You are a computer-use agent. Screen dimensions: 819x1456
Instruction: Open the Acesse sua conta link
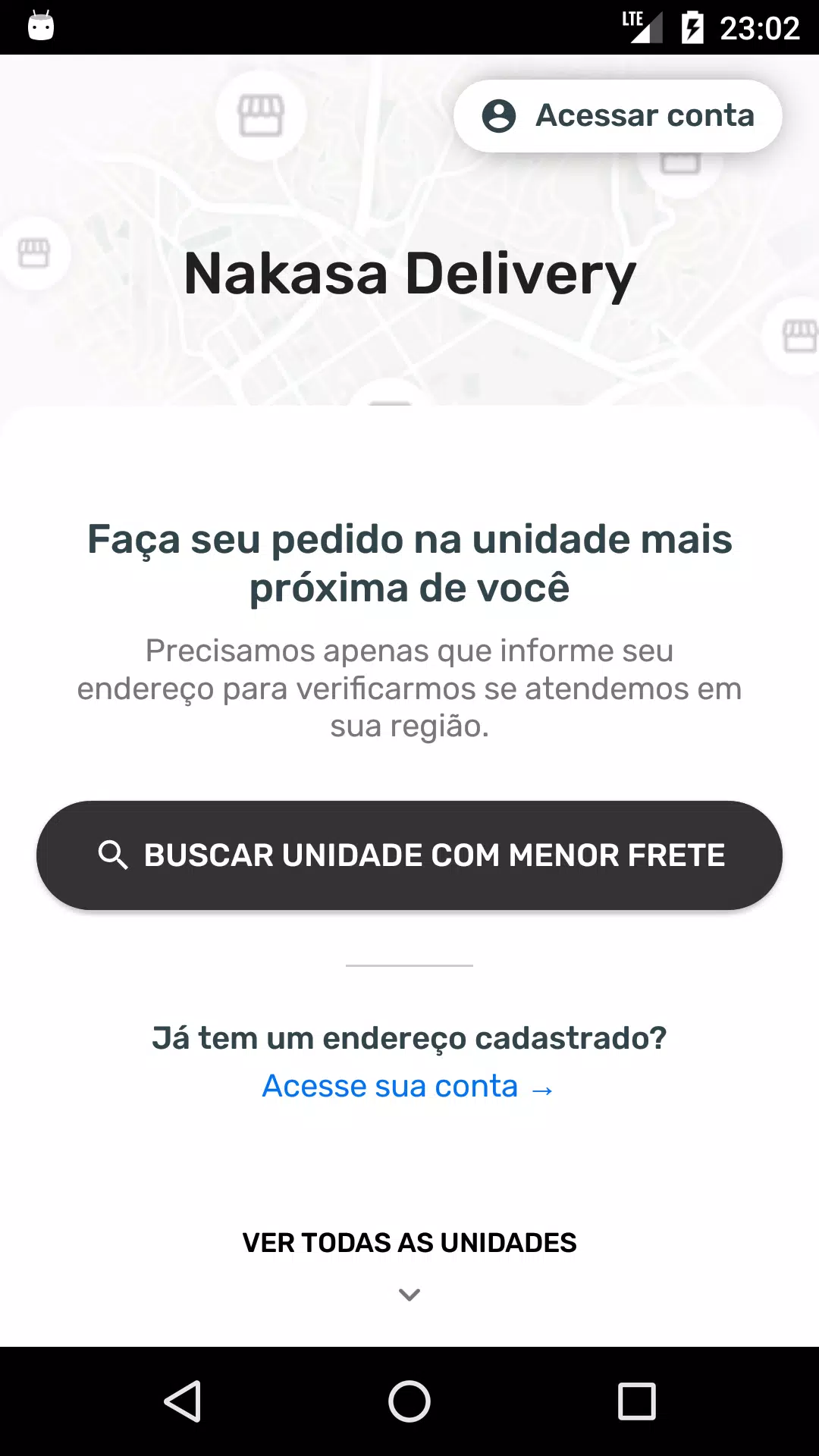click(x=409, y=1087)
